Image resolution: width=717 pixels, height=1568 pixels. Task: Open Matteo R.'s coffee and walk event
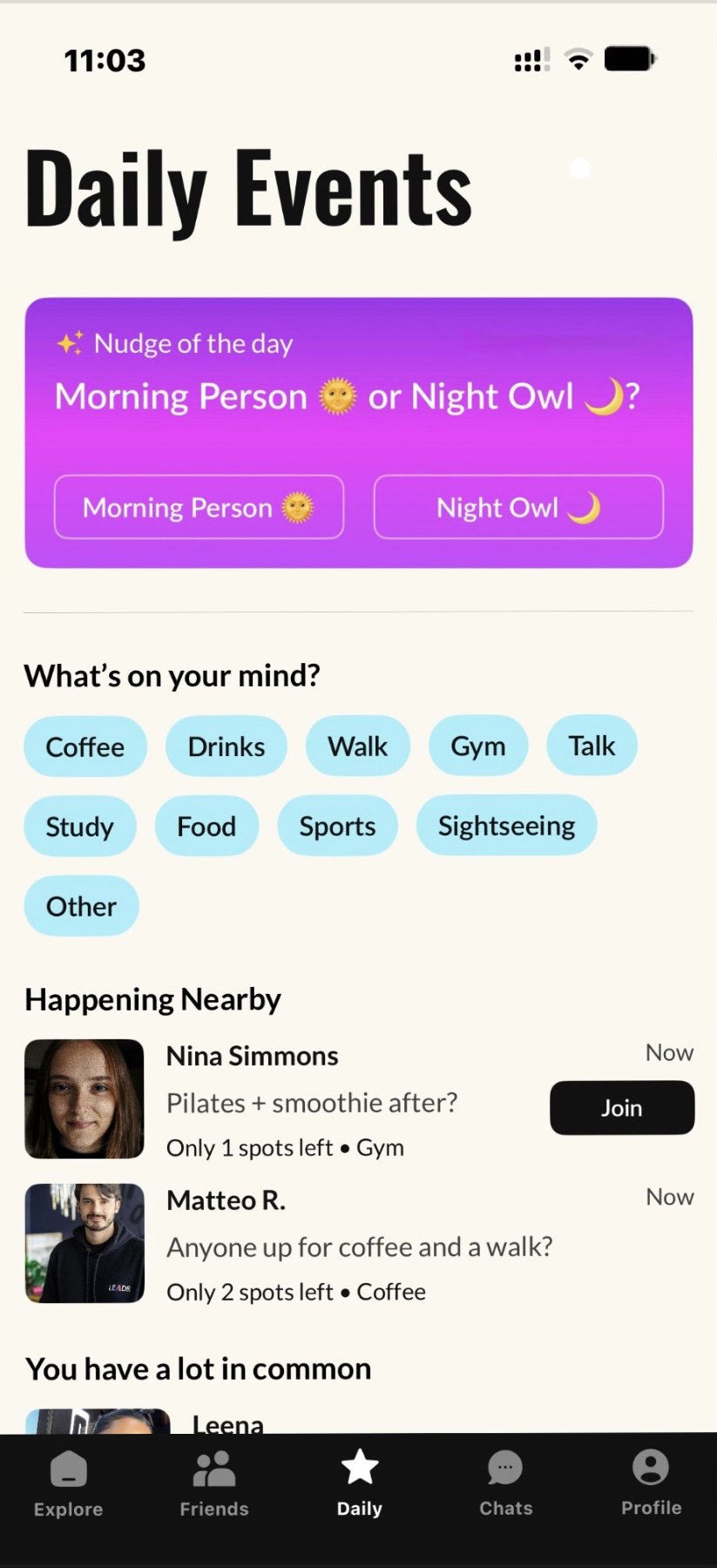tap(359, 1247)
